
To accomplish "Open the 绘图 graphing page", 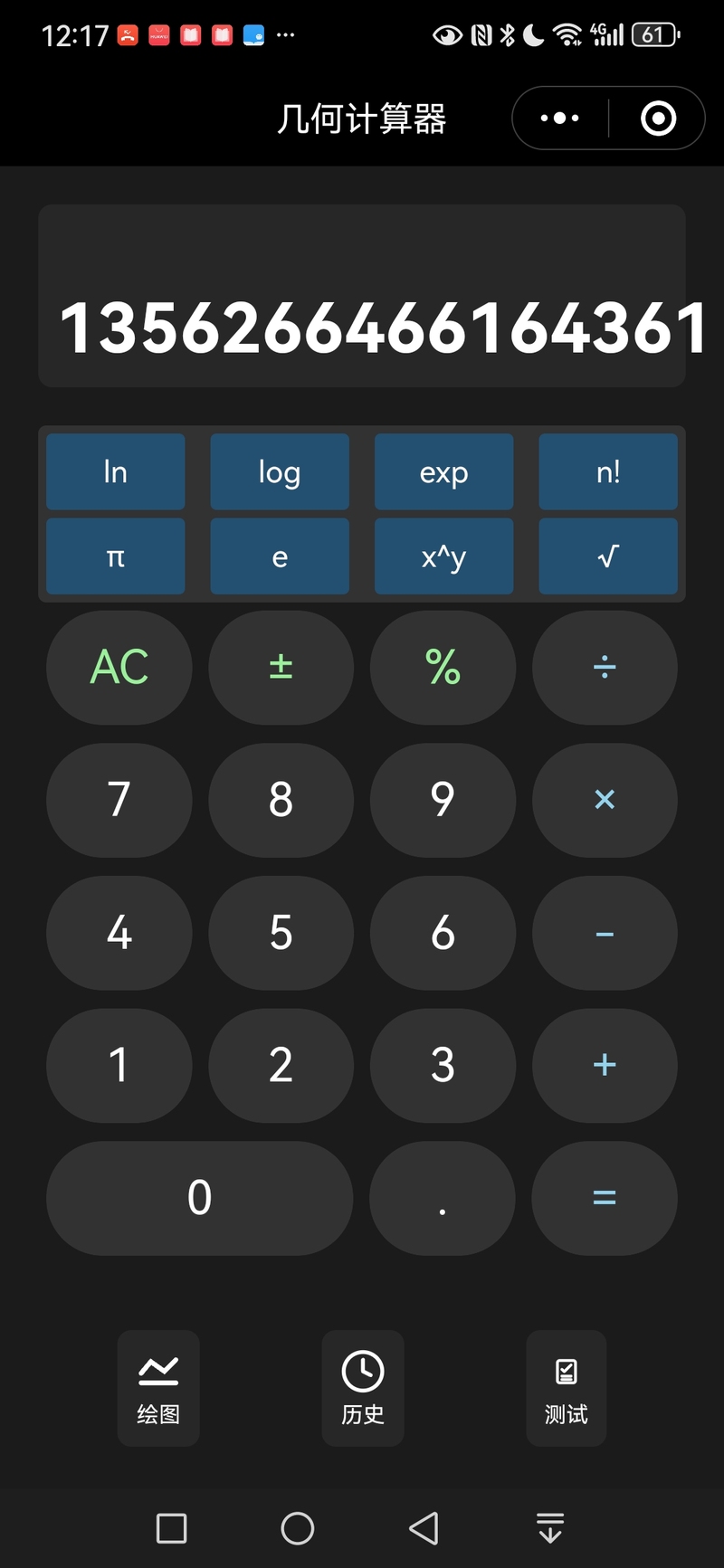I will click(x=158, y=1388).
